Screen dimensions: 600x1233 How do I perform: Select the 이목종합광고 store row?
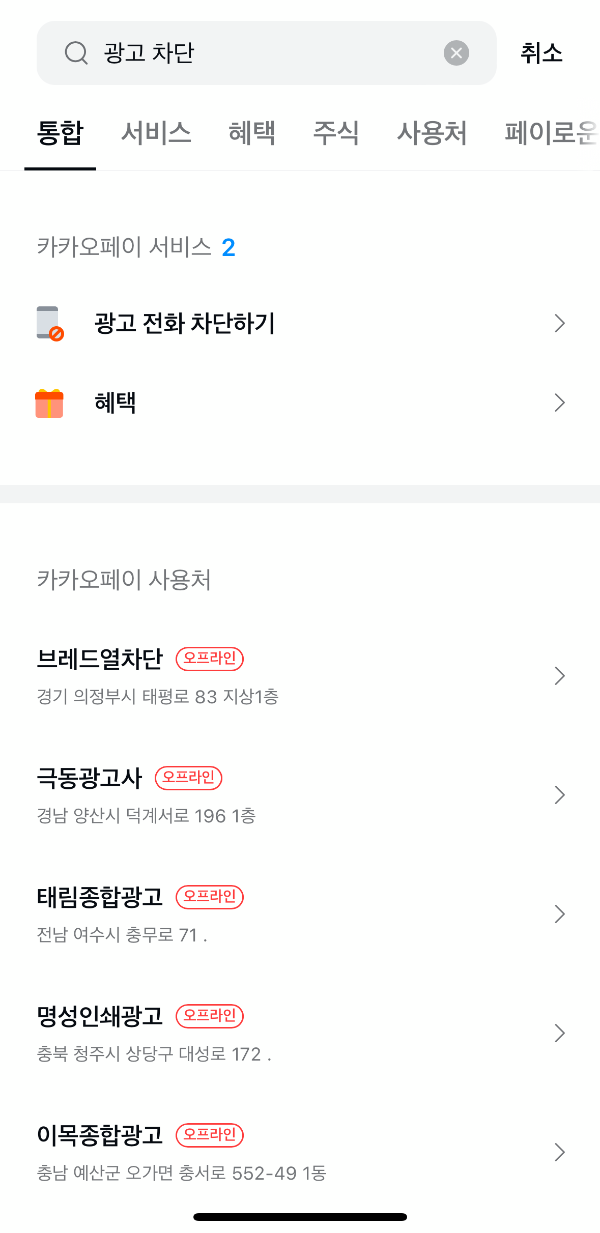tap(300, 1152)
